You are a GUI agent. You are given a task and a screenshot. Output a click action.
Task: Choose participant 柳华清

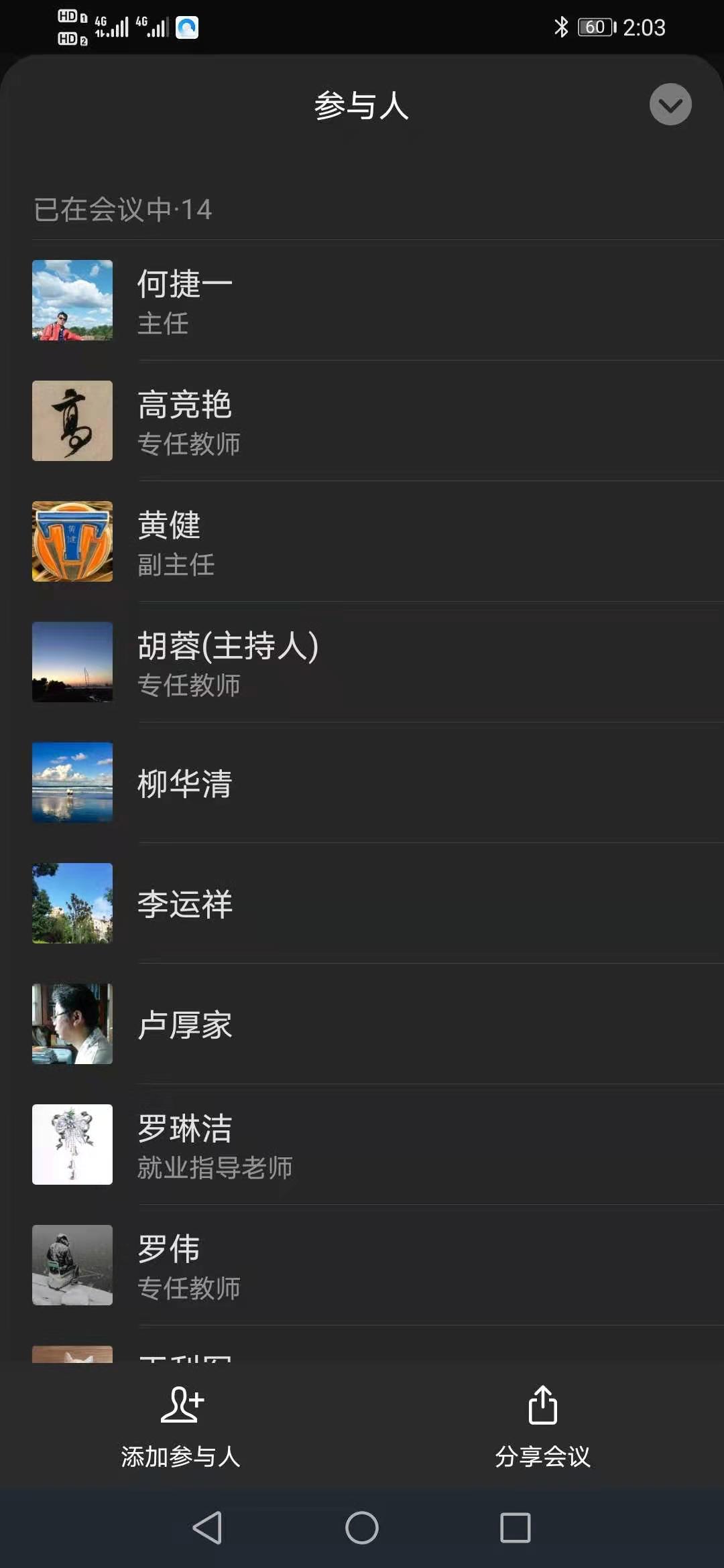coord(362,783)
